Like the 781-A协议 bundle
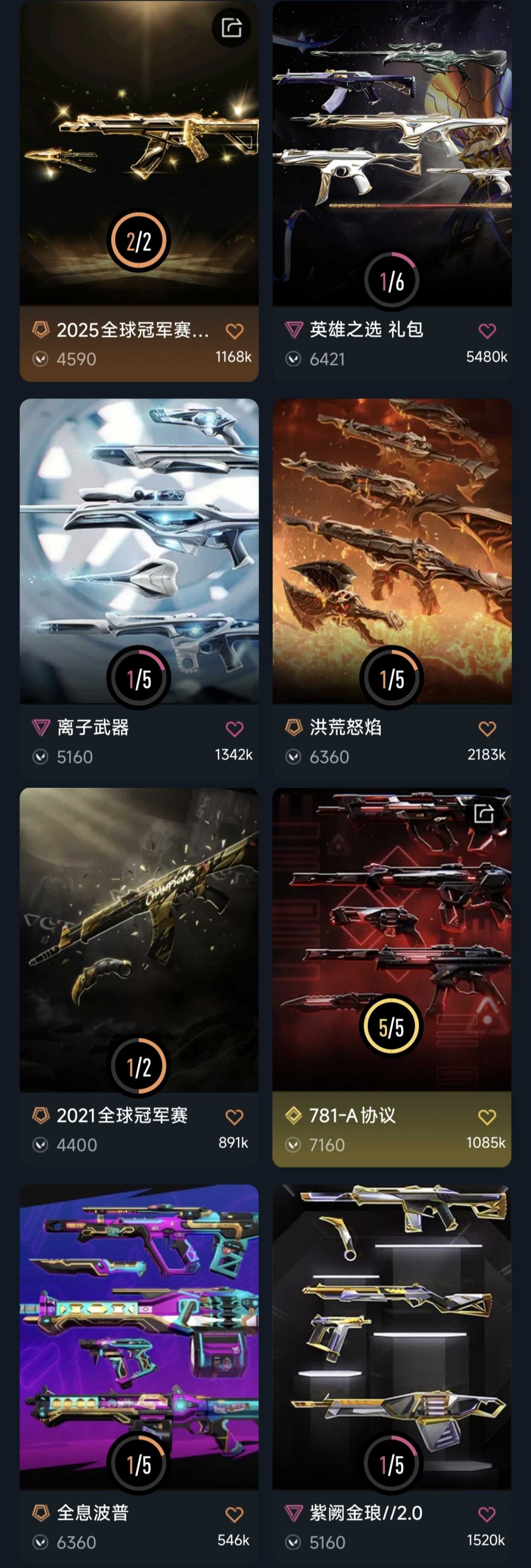Screen dimensions: 531x1568 point(487,1117)
